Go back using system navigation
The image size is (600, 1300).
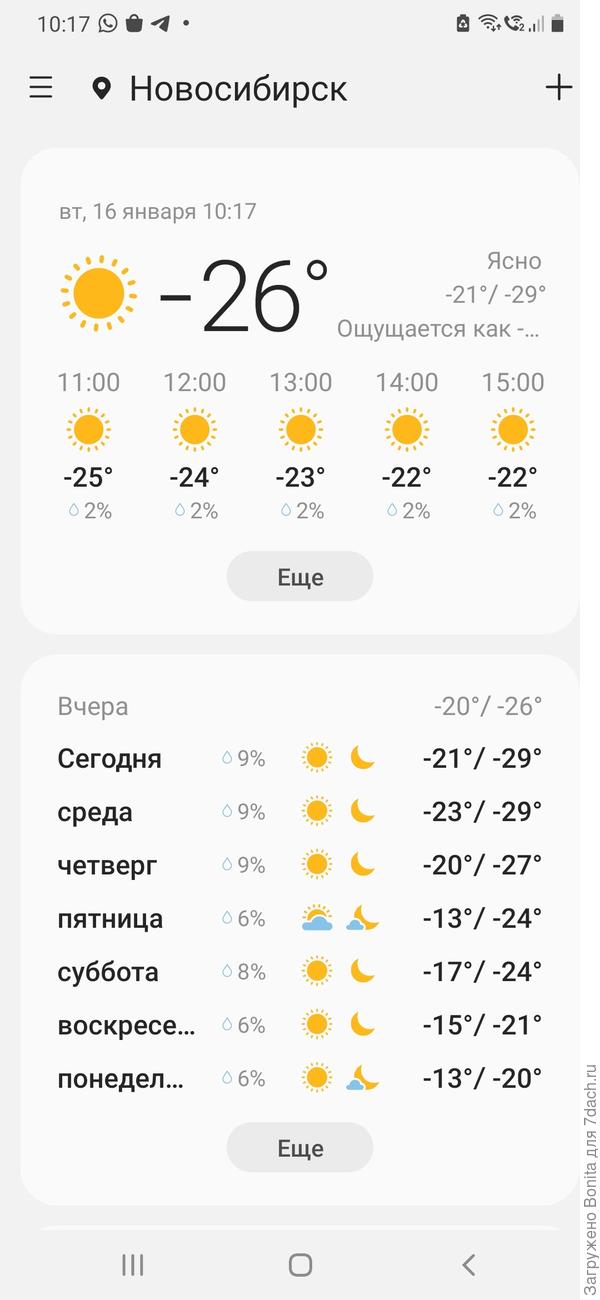coord(468,1265)
